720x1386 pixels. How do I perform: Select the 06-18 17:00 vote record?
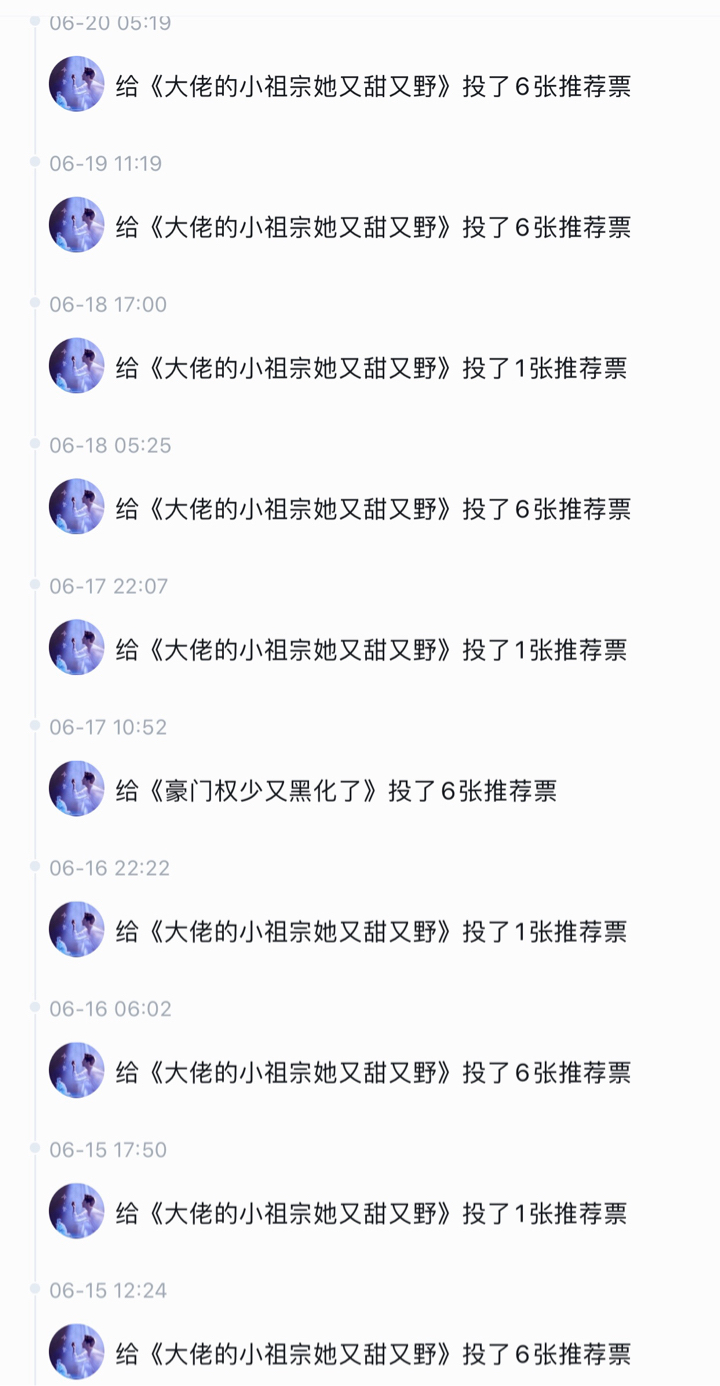[371, 368]
